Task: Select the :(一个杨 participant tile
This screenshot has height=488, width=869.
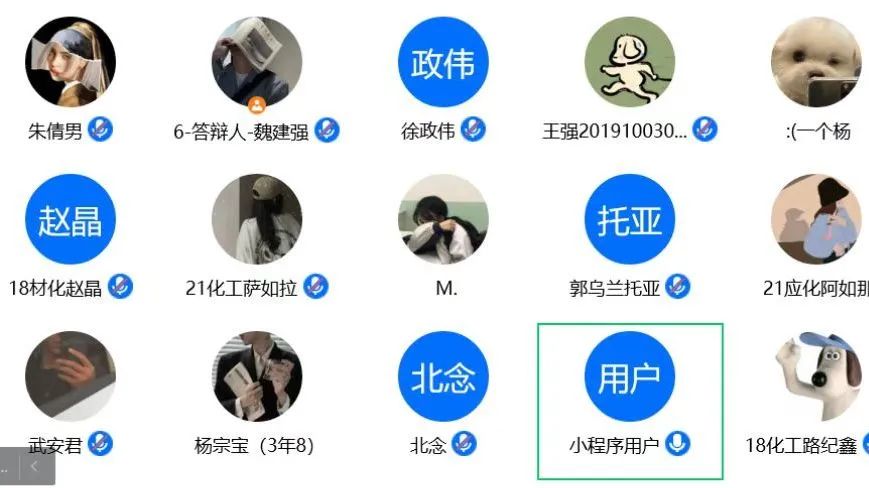Action: pyautogui.click(x=817, y=62)
